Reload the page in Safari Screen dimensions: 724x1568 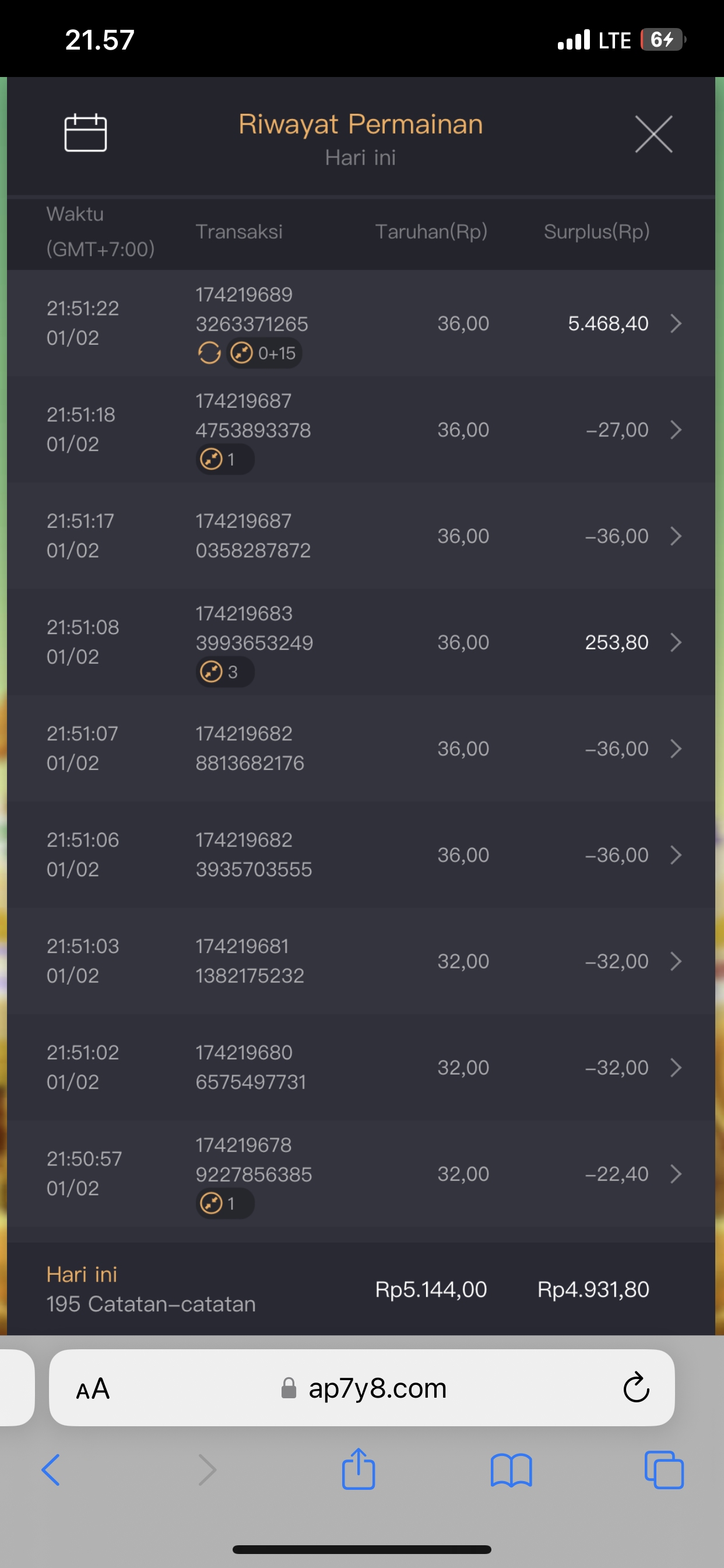coord(636,1389)
